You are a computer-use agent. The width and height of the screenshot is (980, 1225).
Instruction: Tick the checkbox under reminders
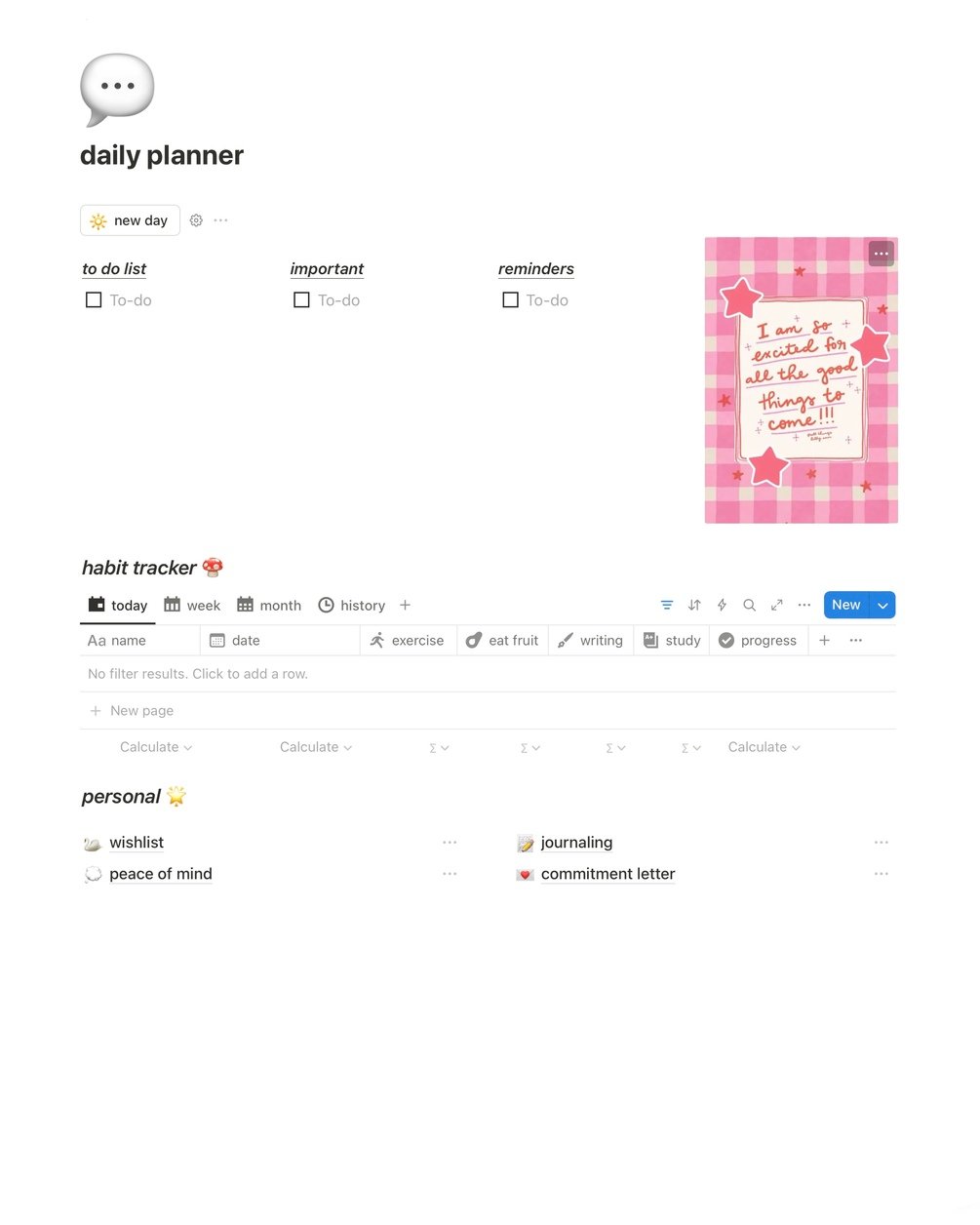click(510, 300)
